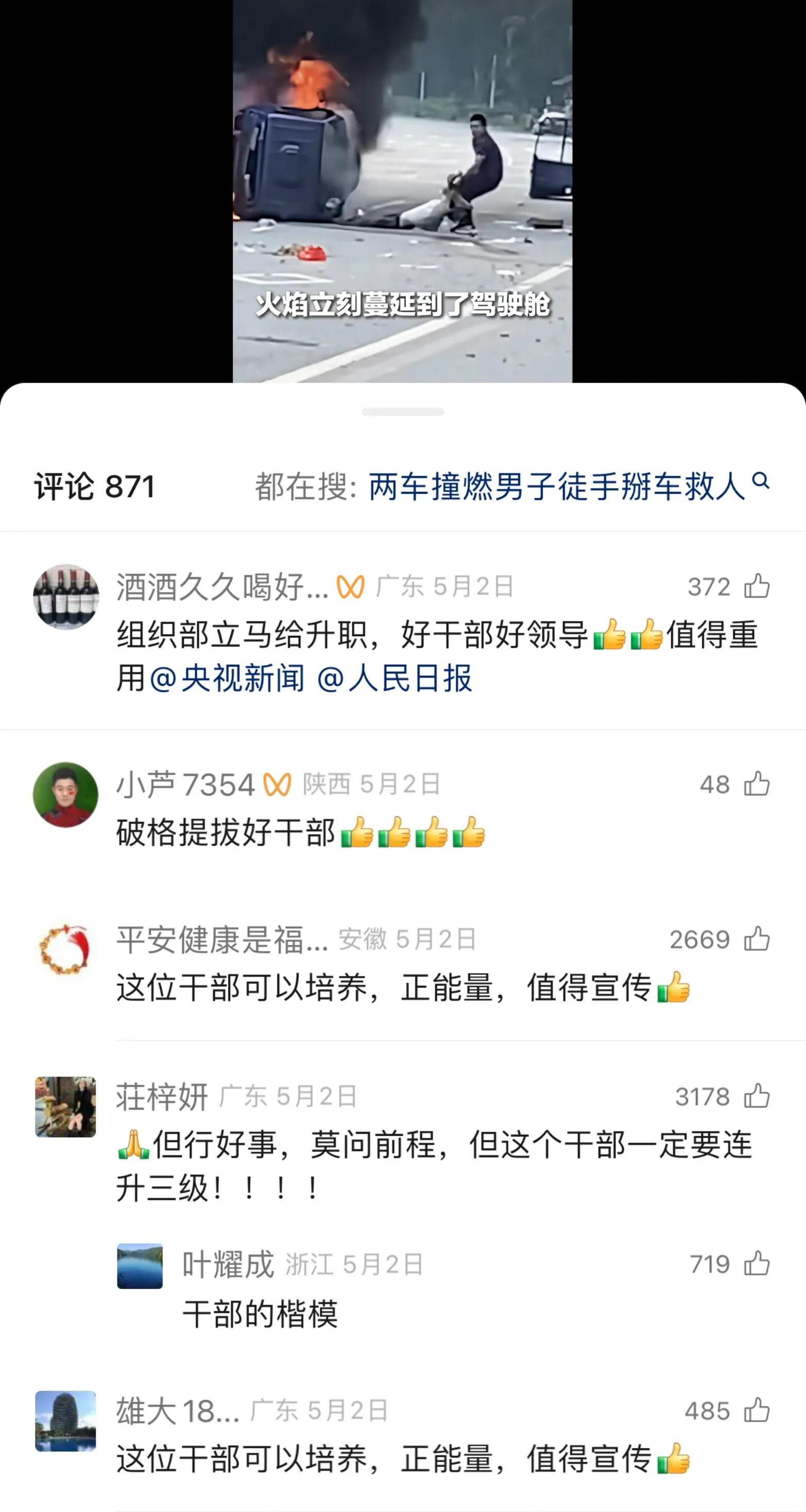Open 莊梓妍's avatar
This screenshot has width=806, height=1512.
(x=66, y=1106)
